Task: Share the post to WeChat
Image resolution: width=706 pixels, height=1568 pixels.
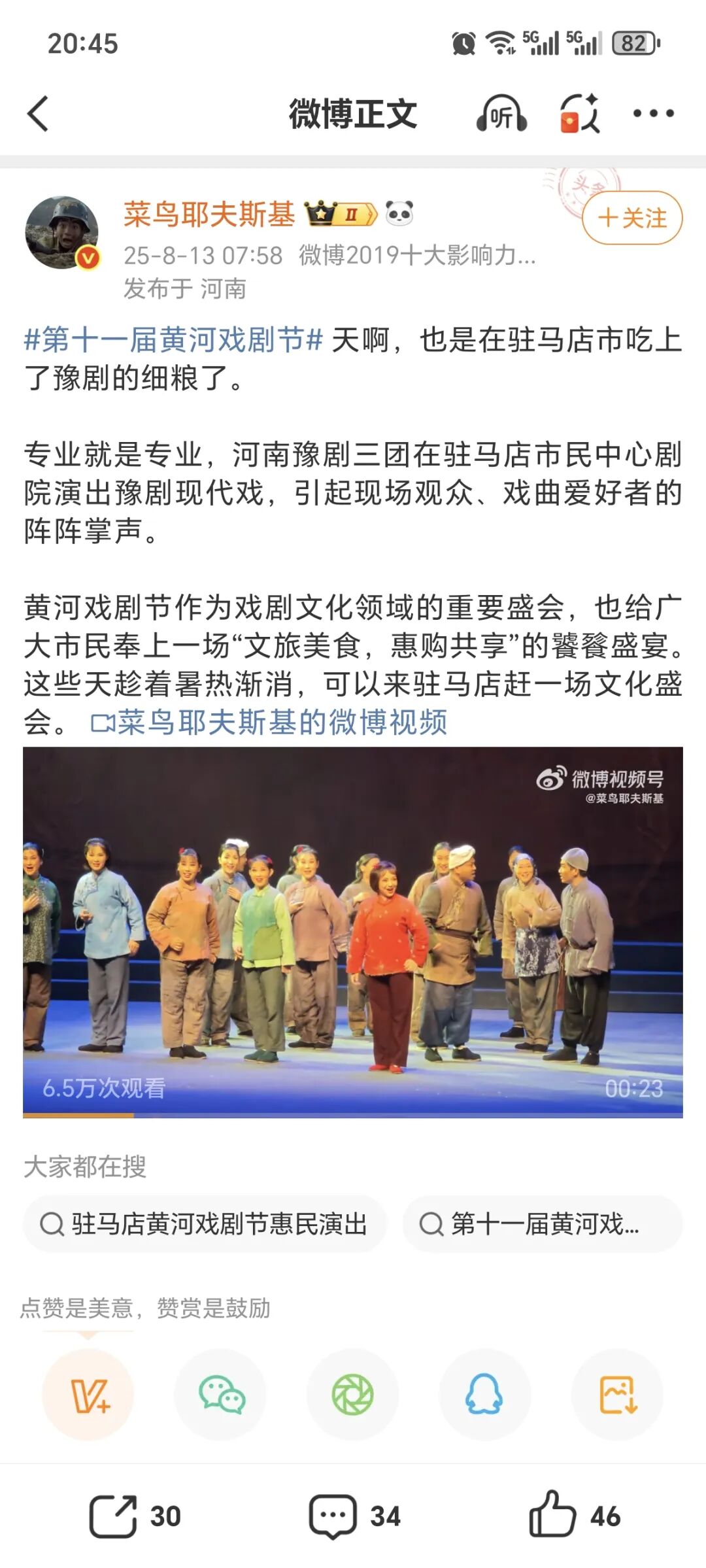Action: click(221, 1396)
